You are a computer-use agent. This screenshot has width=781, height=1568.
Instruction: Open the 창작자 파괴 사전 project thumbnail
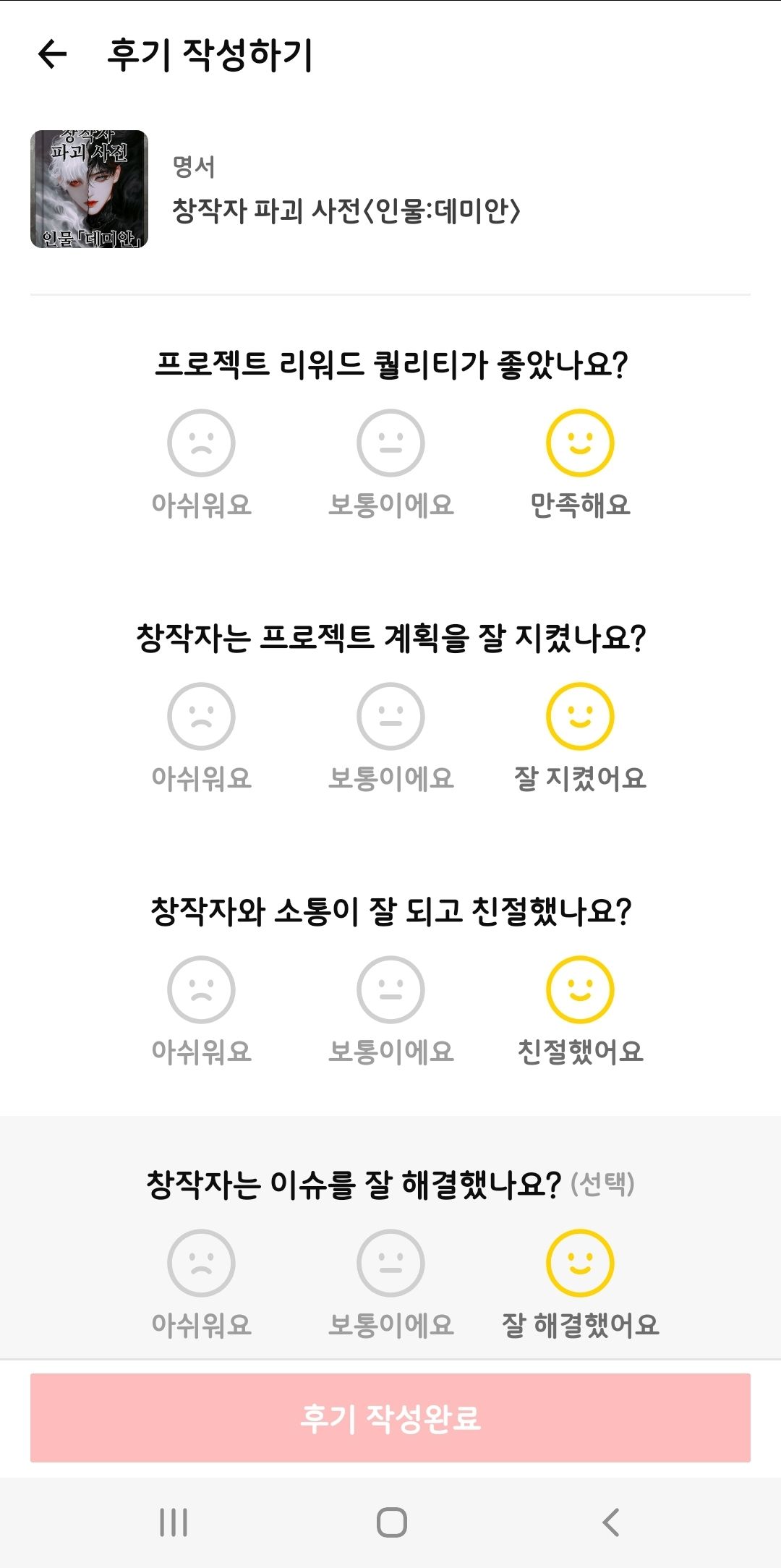[x=89, y=189]
